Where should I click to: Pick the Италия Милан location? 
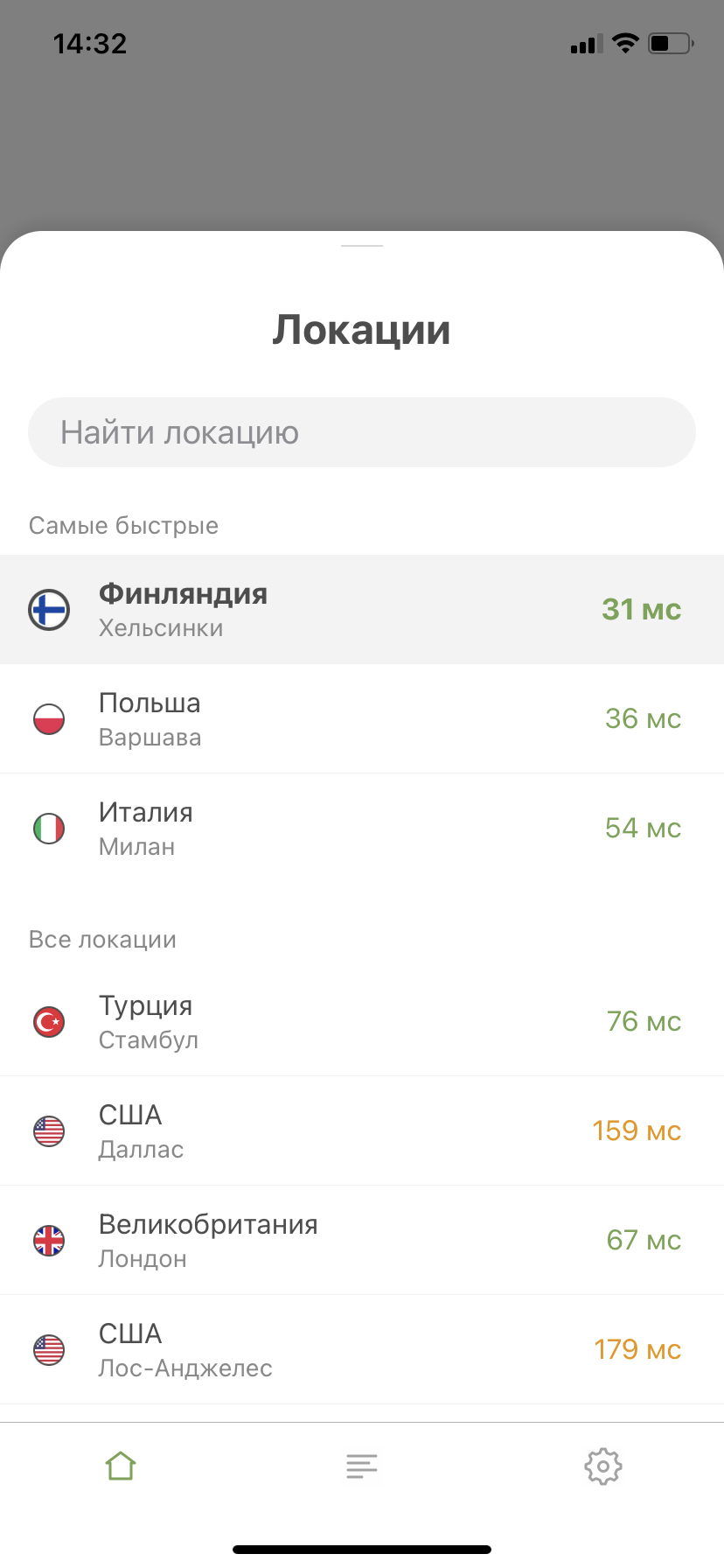[x=362, y=828]
